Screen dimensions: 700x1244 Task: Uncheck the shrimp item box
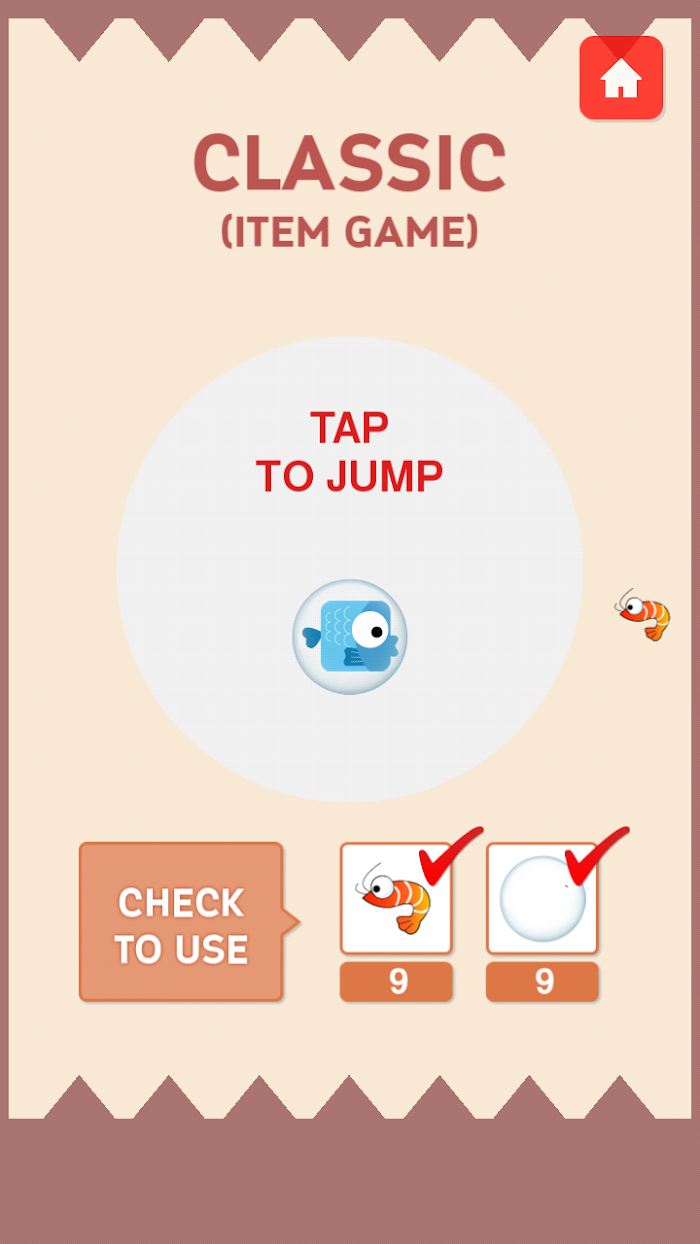tap(396, 898)
